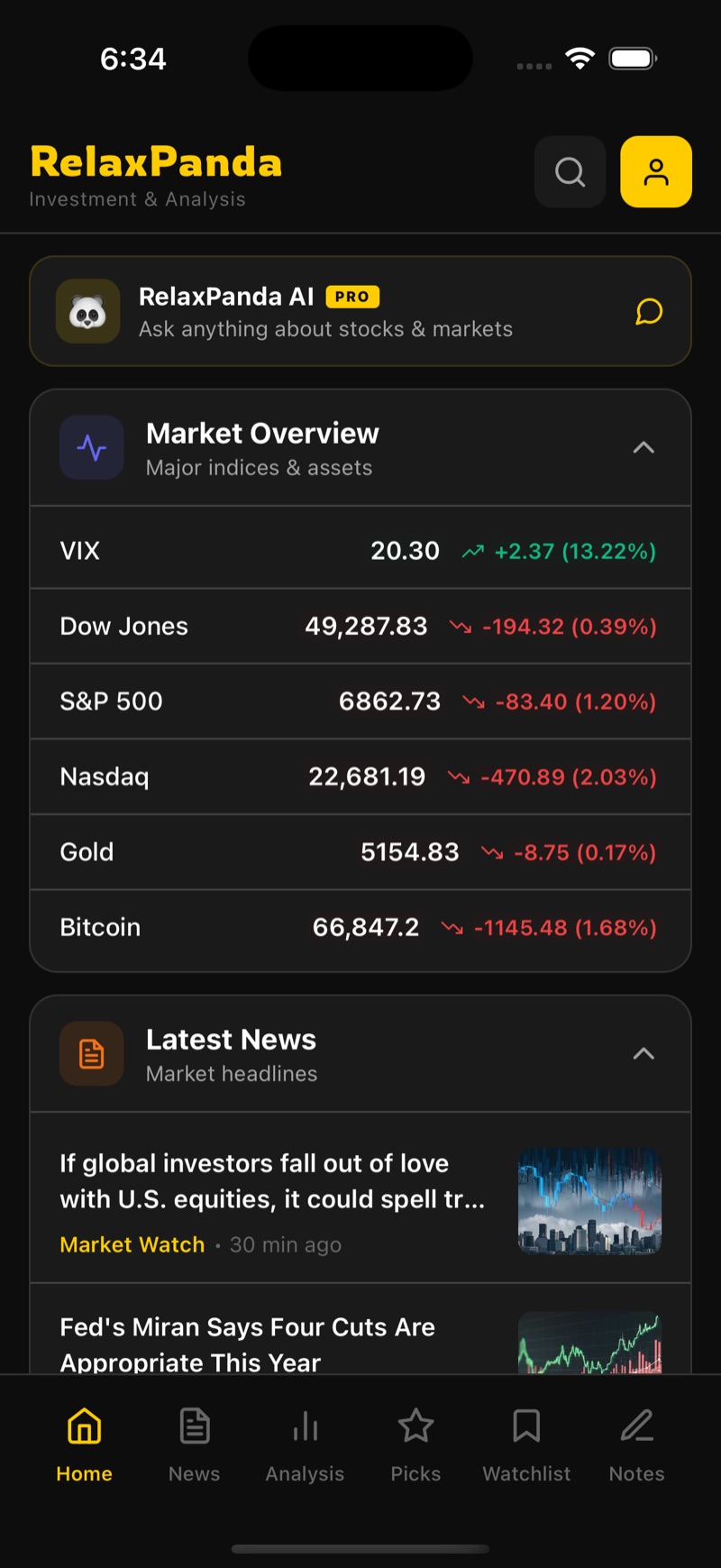Open the Gold asset row
Viewport: 721px width, 1568px height.
click(360, 852)
